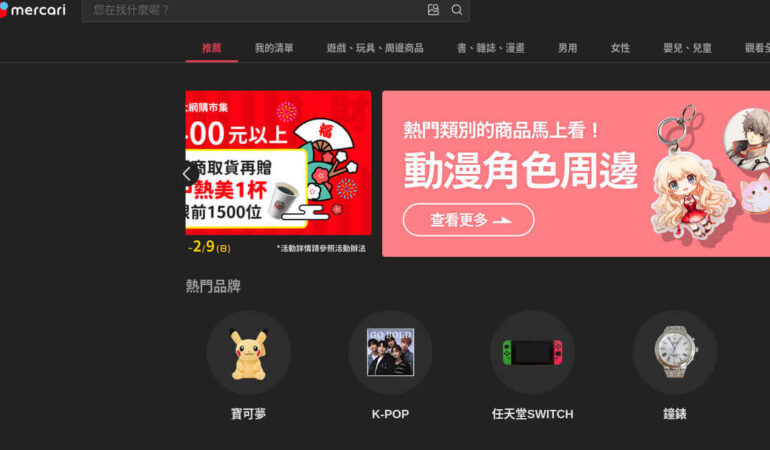
Task: Switch to the 男用 tab
Action: point(567,48)
